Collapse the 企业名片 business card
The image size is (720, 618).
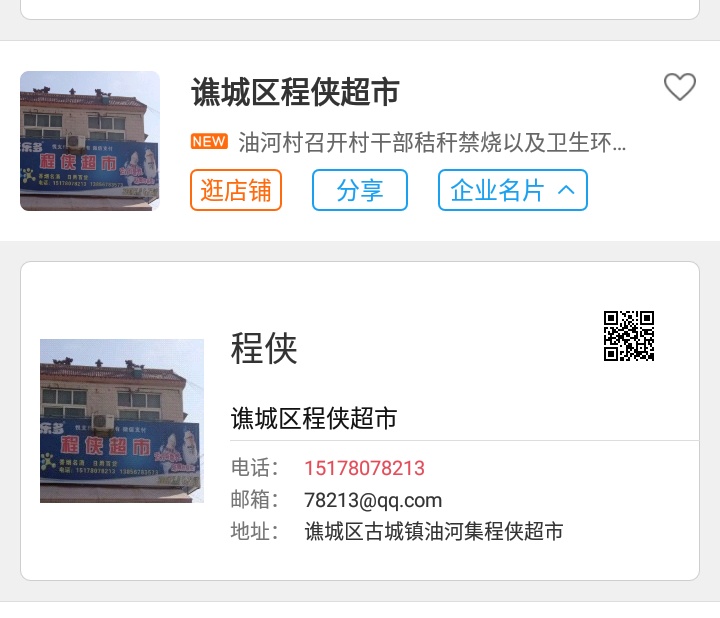tap(512, 190)
